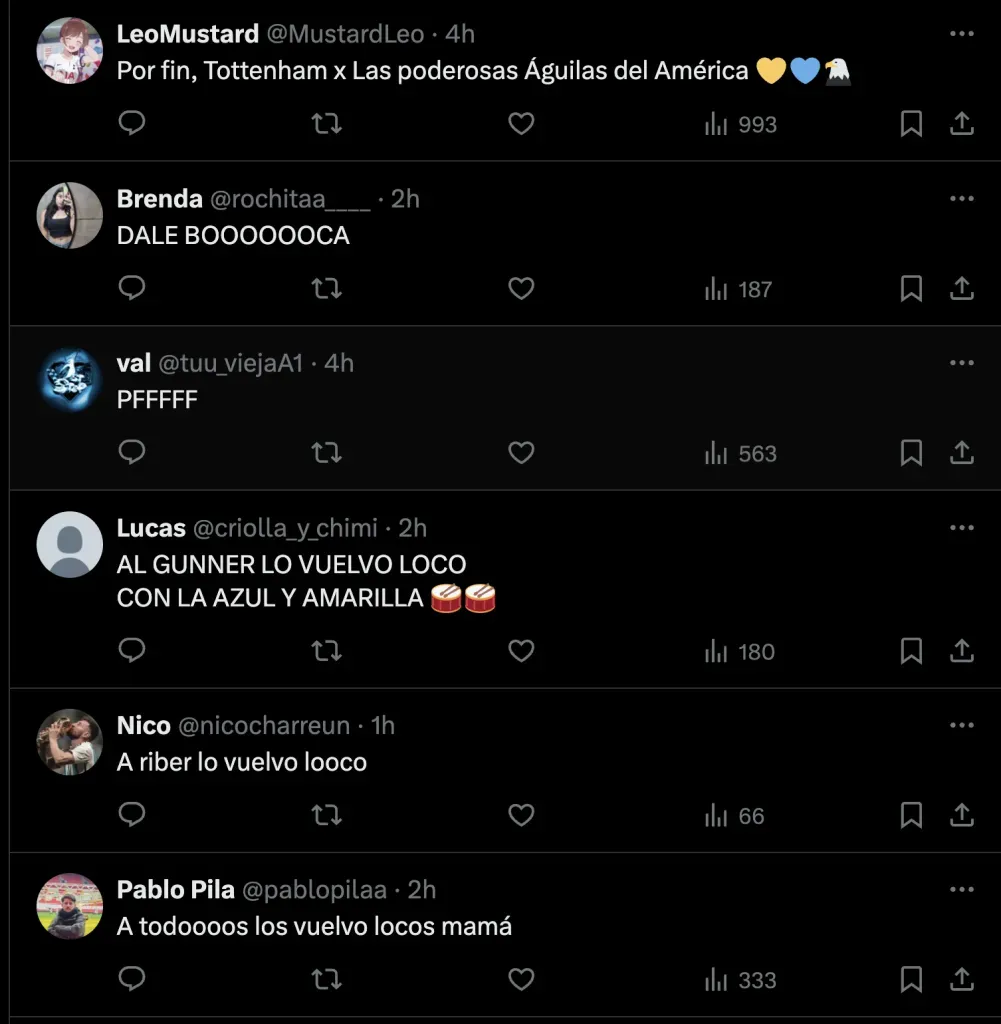Bookmark Lucas's AL GUNNER tweet
Screen dimensions: 1001x1024
click(911, 651)
